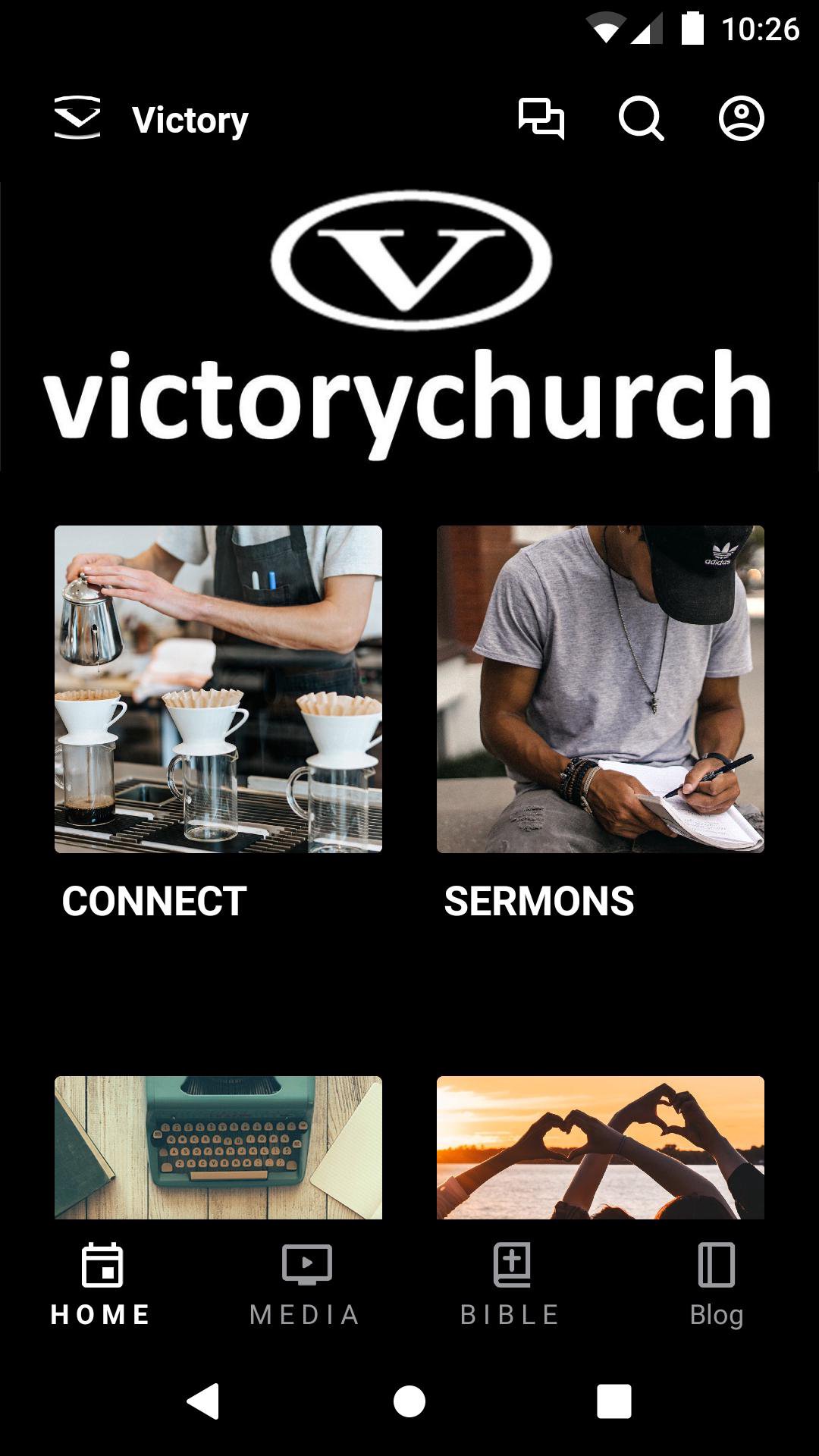The width and height of the screenshot is (819, 1456).
Task: Switch to the Media tab
Action: 306,1285
